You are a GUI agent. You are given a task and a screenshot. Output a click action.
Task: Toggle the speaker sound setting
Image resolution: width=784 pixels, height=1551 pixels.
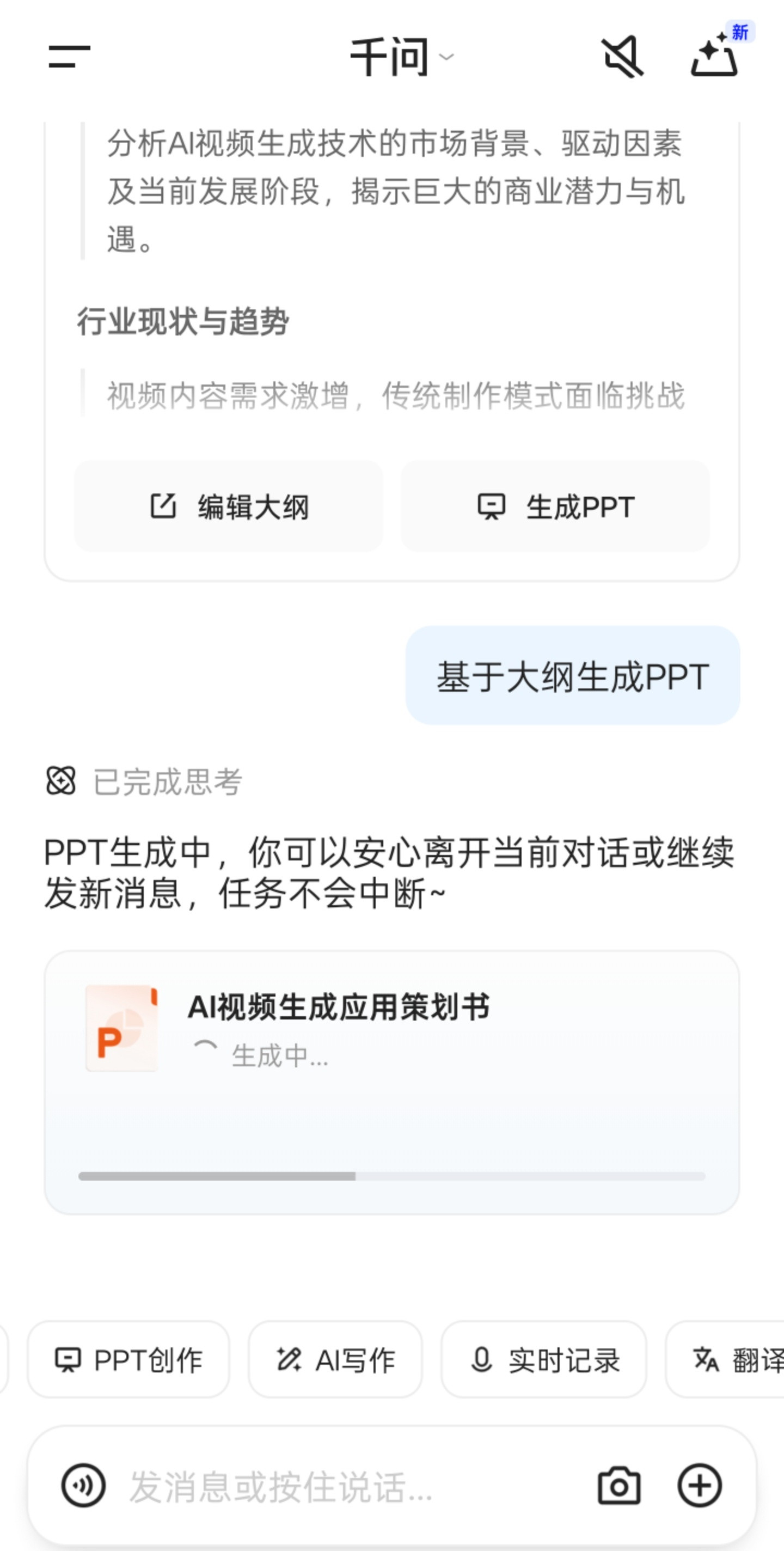tap(623, 57)
